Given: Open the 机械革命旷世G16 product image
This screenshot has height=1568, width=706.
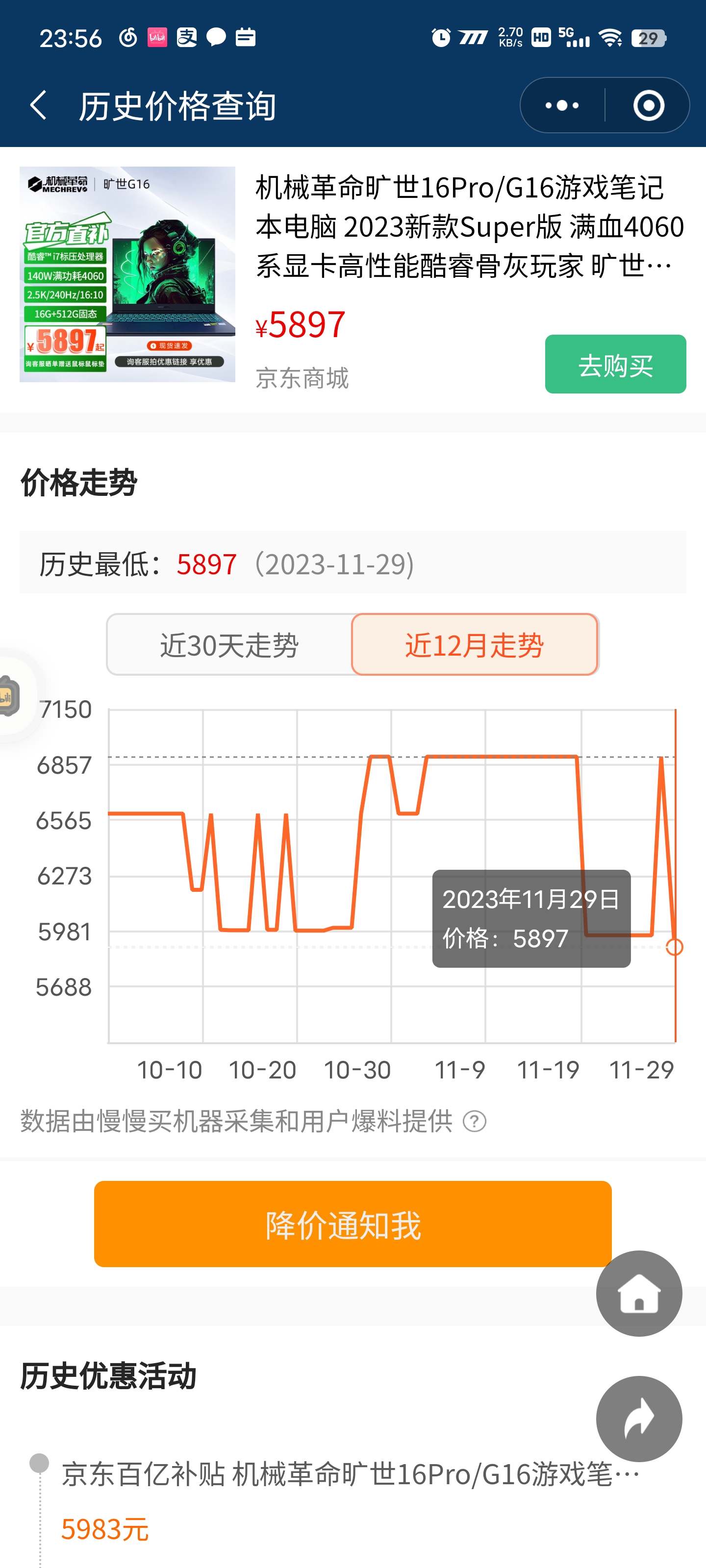Looking at the screenshot, I should click(127, 274).
